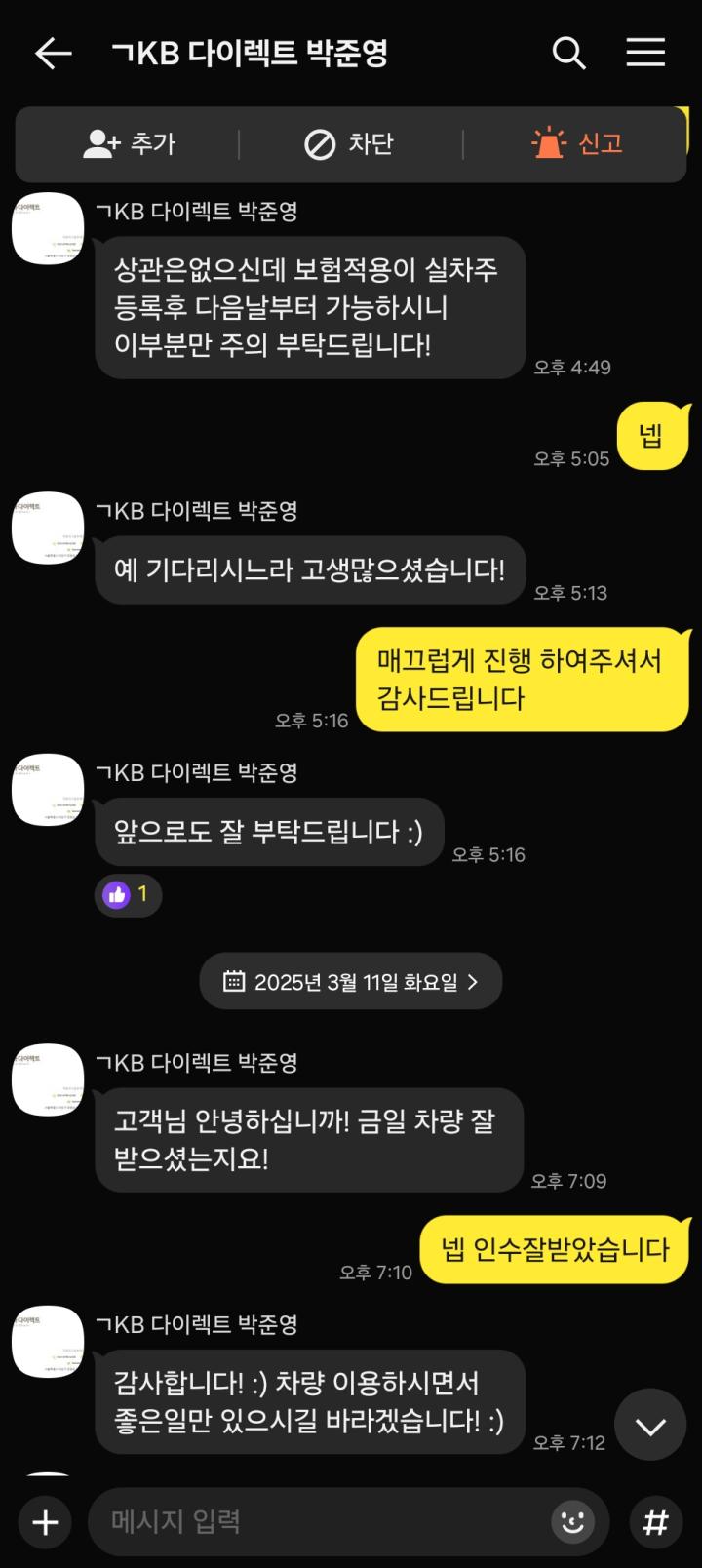702x1568 pixels.
Task: Report this contact via 신고
Action: pyautogui.click(x=577, y=144)
